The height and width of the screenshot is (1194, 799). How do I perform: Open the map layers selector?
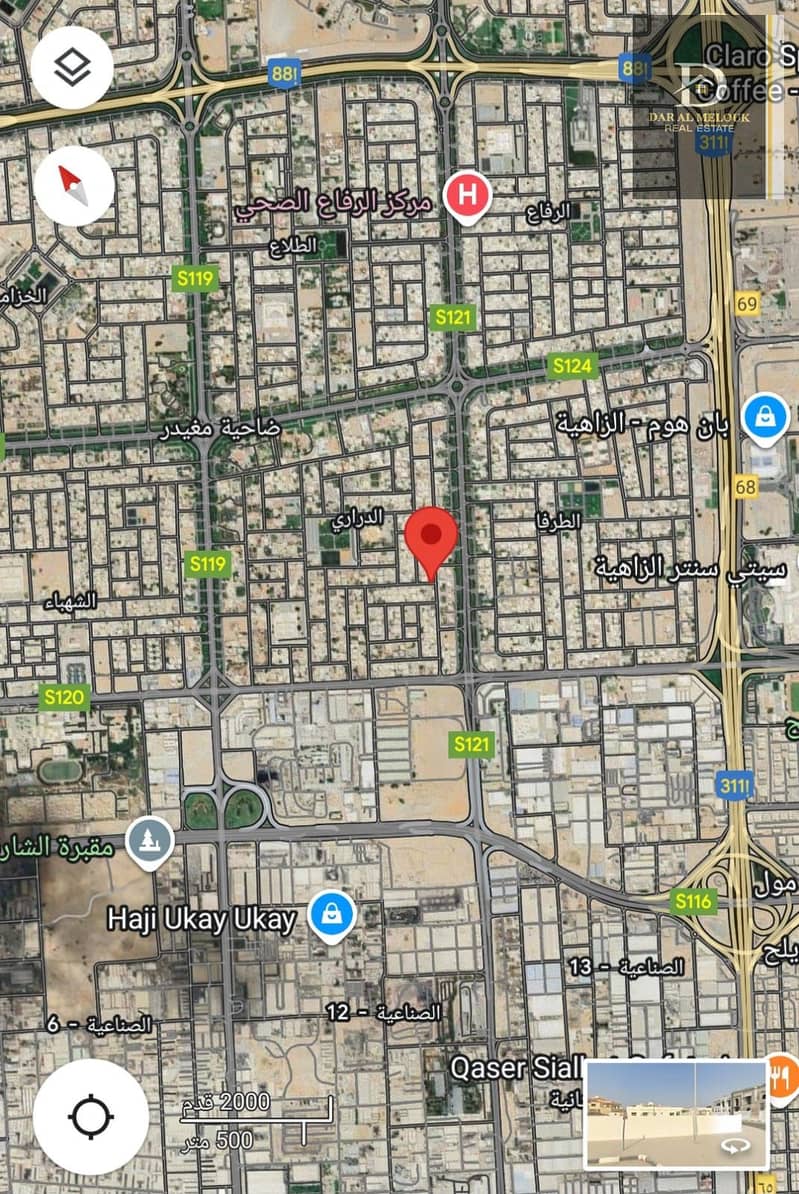[x=72, y=68]
